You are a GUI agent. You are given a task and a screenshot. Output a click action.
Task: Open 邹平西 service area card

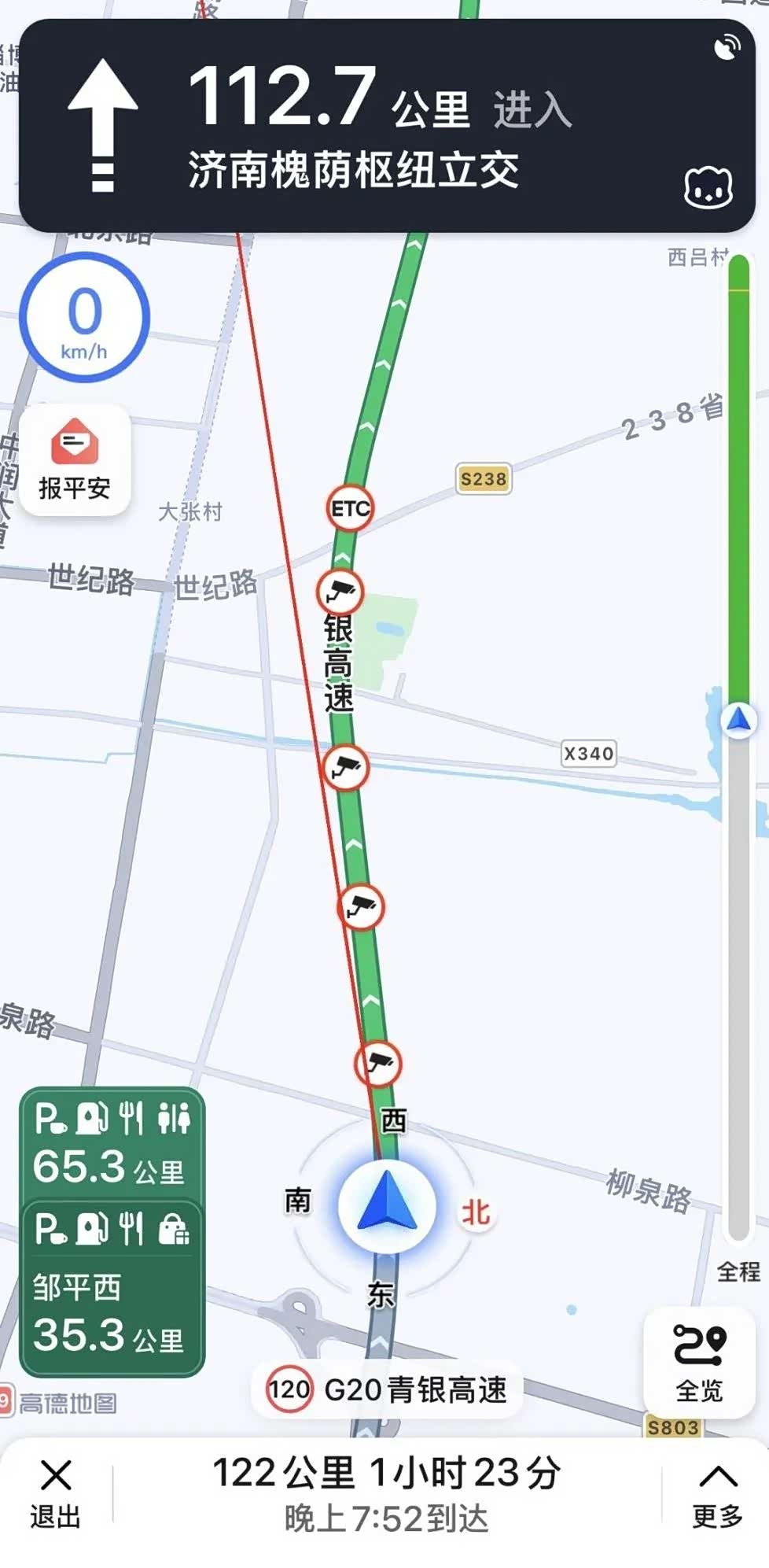(112, 1287)
